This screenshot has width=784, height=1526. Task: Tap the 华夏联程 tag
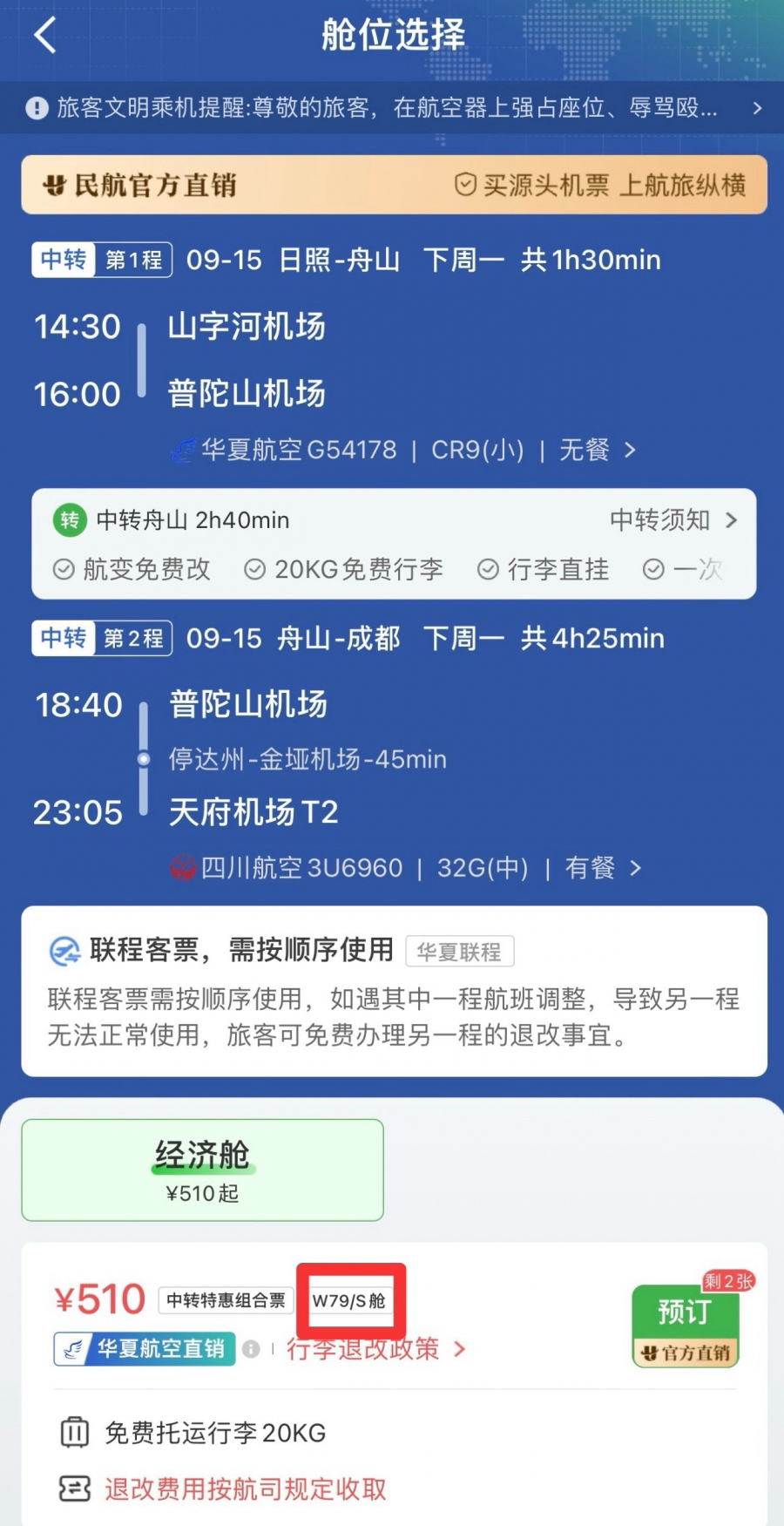[459, 951]
